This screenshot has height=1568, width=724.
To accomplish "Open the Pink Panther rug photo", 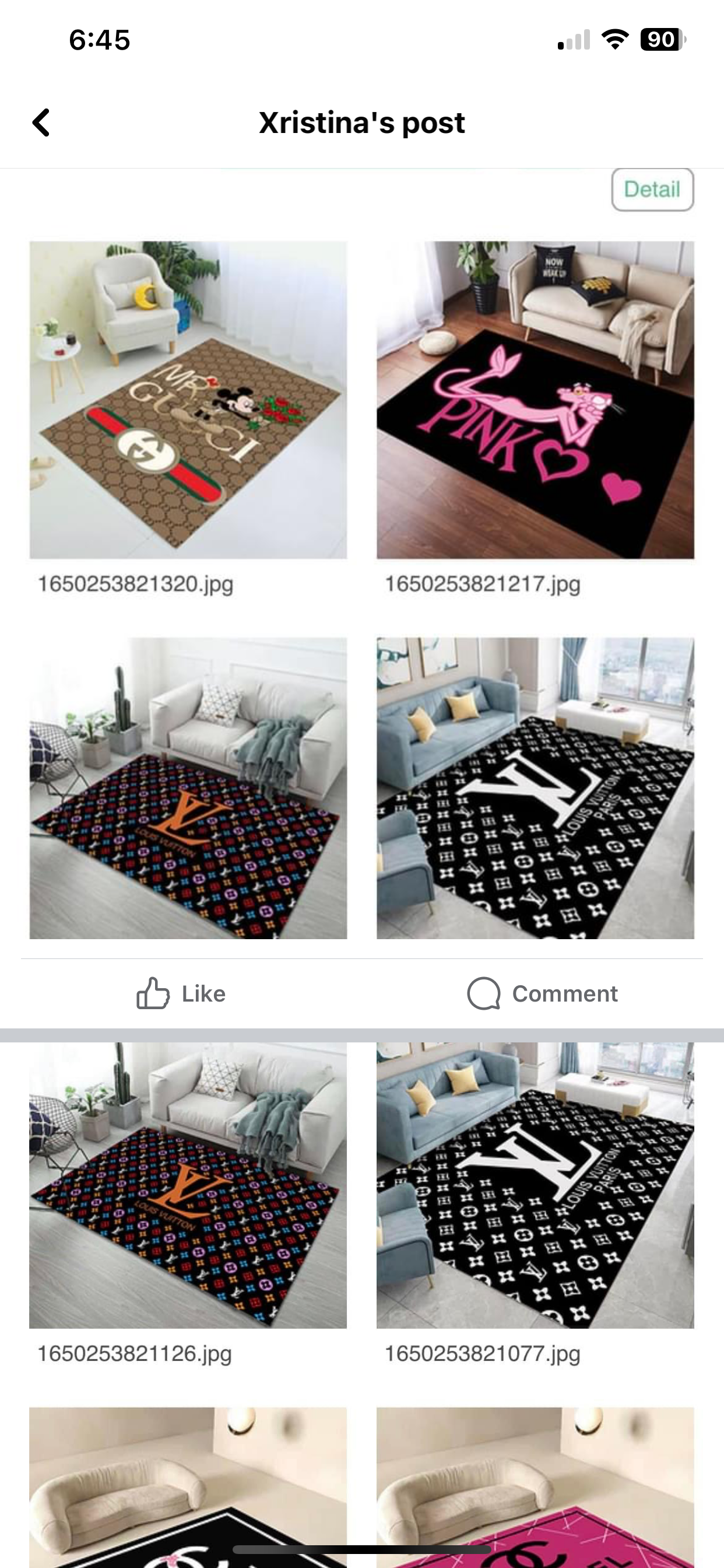I will tap(535, 400).
